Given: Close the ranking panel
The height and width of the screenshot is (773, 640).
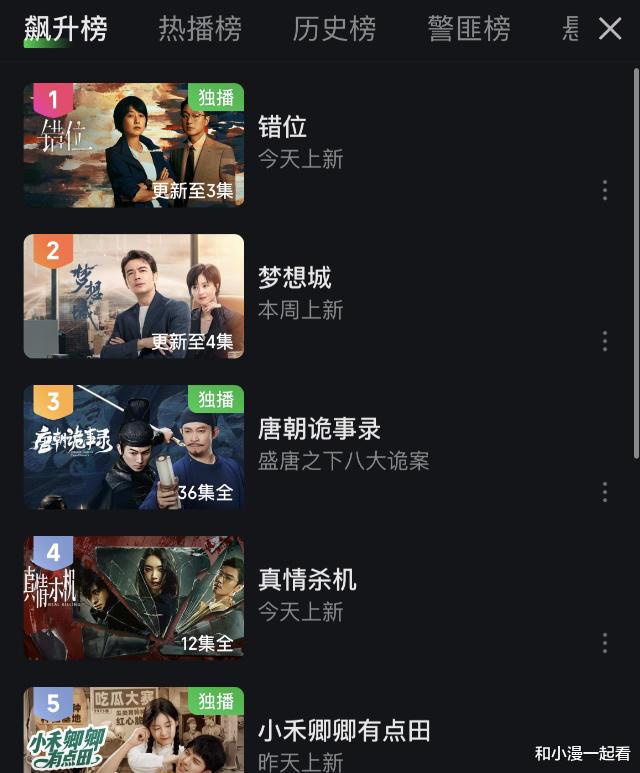Looking at the screenshot, I should click(610, 29).
